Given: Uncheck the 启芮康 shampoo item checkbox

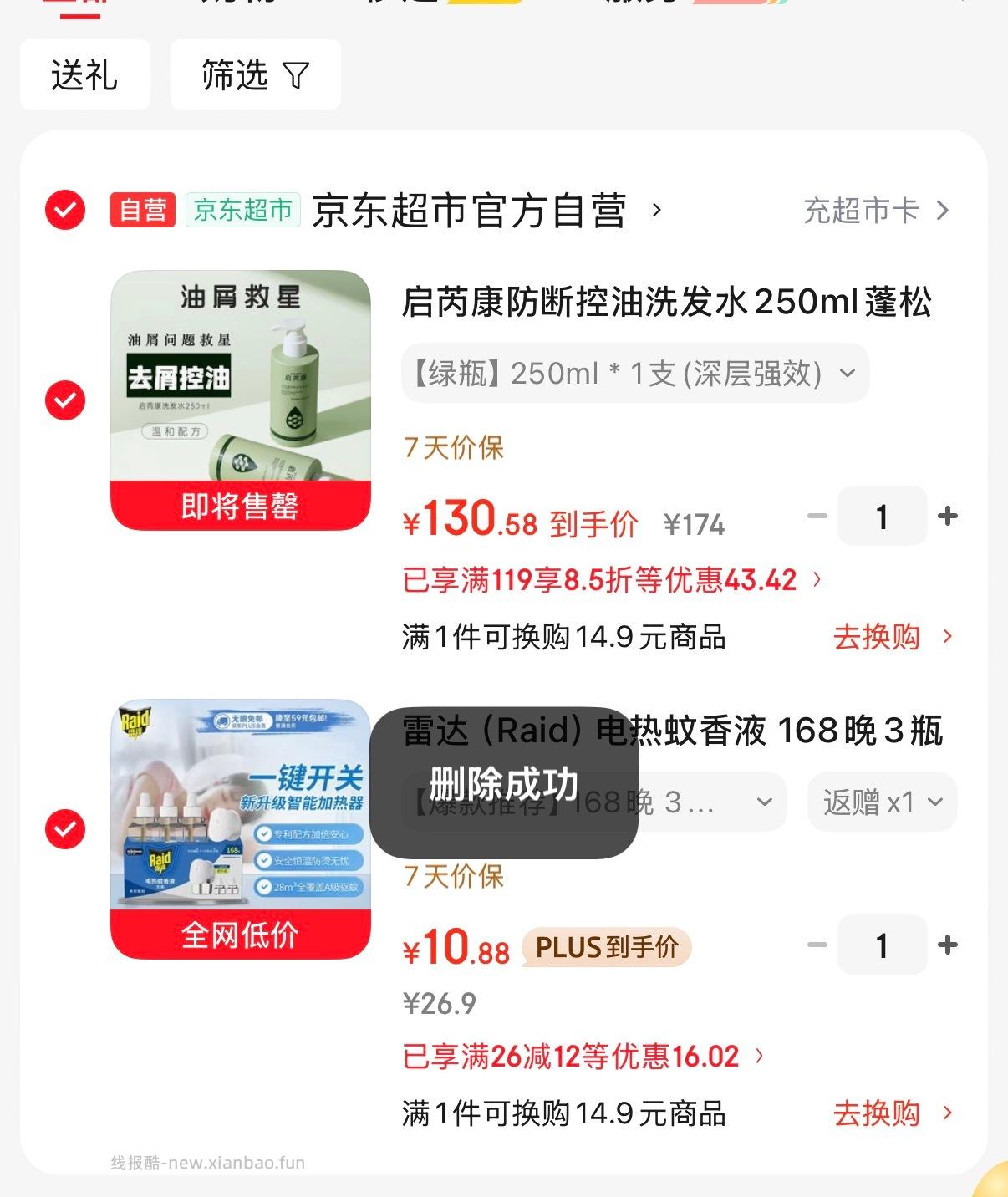Looking at the screenshot, I should pyautogui.click(x=64, y=400).
